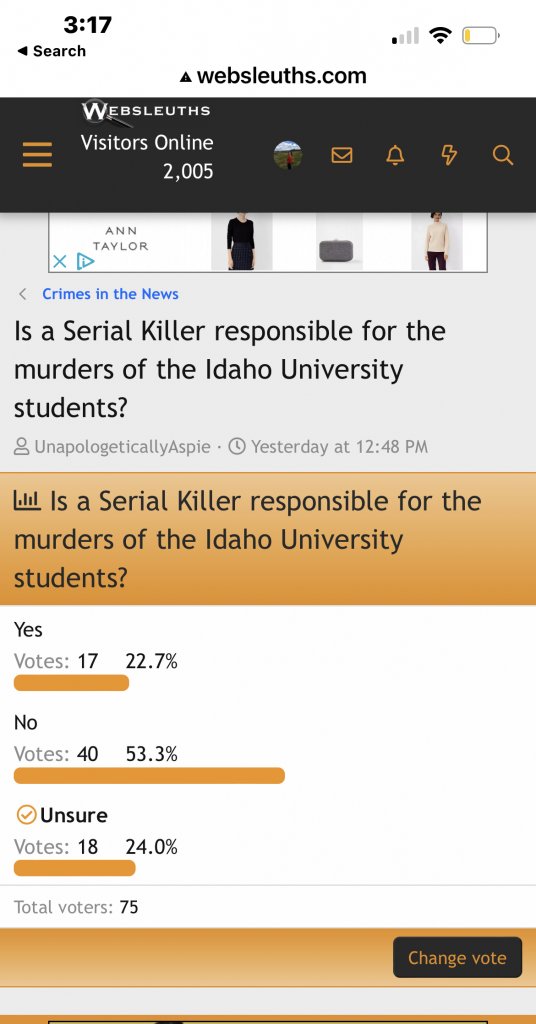Return to Search via back arrow

pyautogui.click(x=52, y=51)
